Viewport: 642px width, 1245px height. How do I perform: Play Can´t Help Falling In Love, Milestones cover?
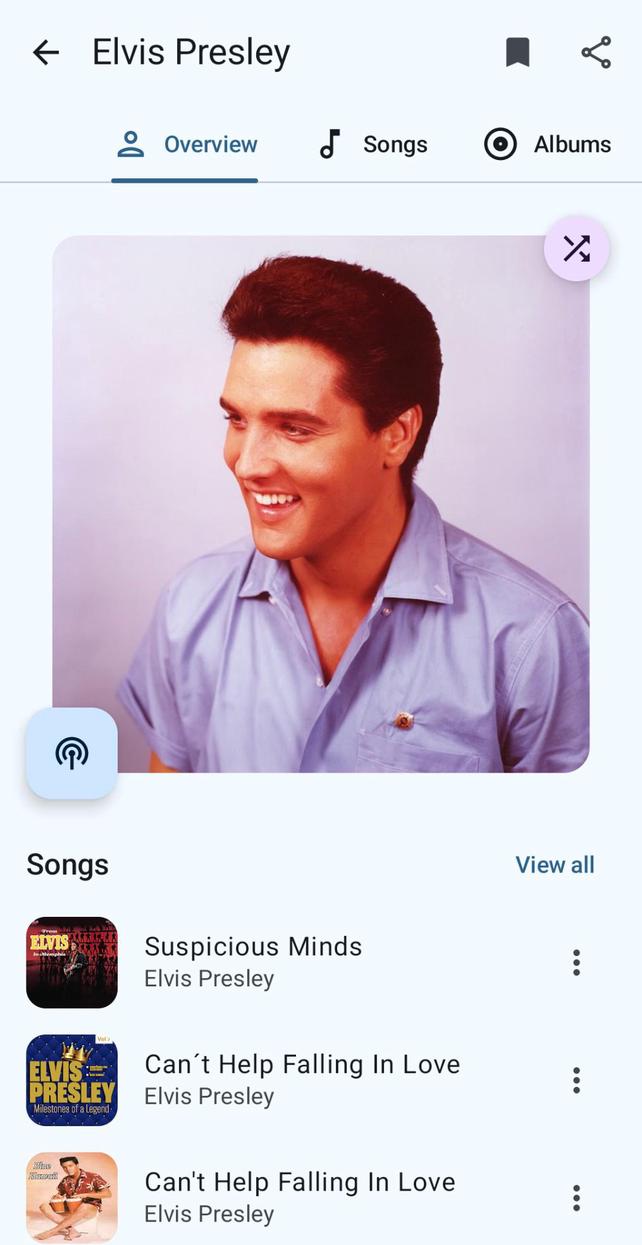pos(302,1079)
